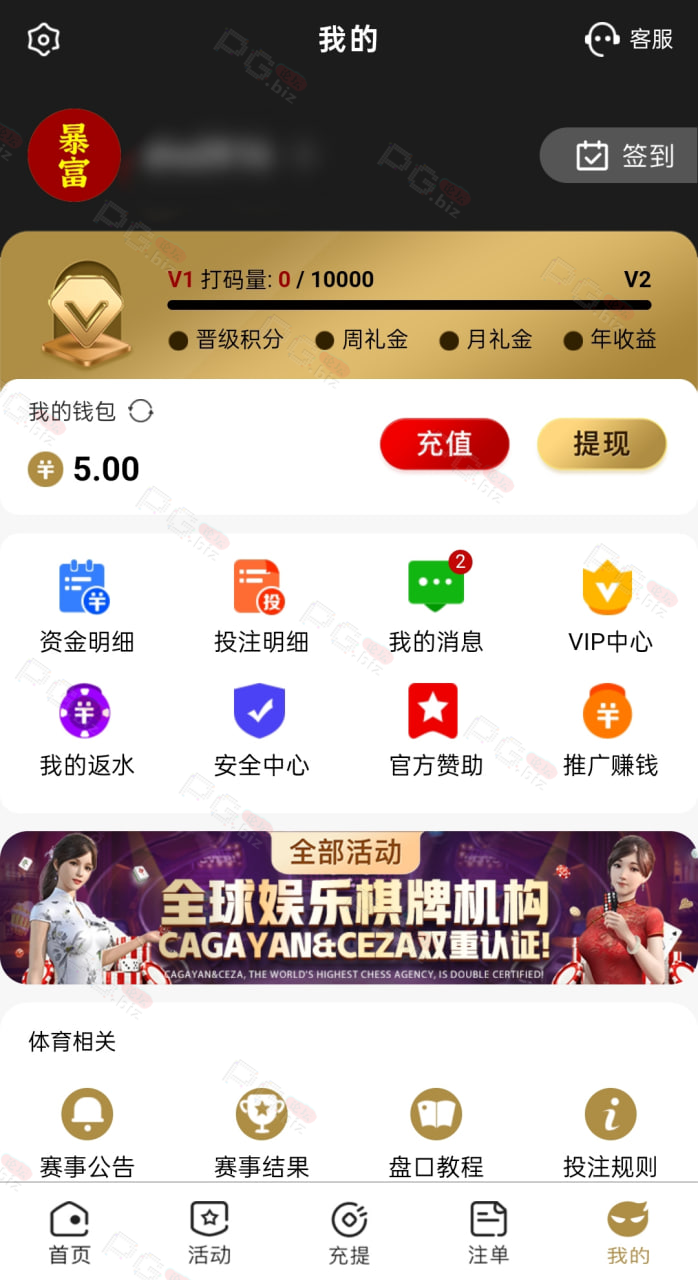This screenshot has width=698, height=1280.
Task: Switch to the 充提 tab
Action: click(349, 1233)
